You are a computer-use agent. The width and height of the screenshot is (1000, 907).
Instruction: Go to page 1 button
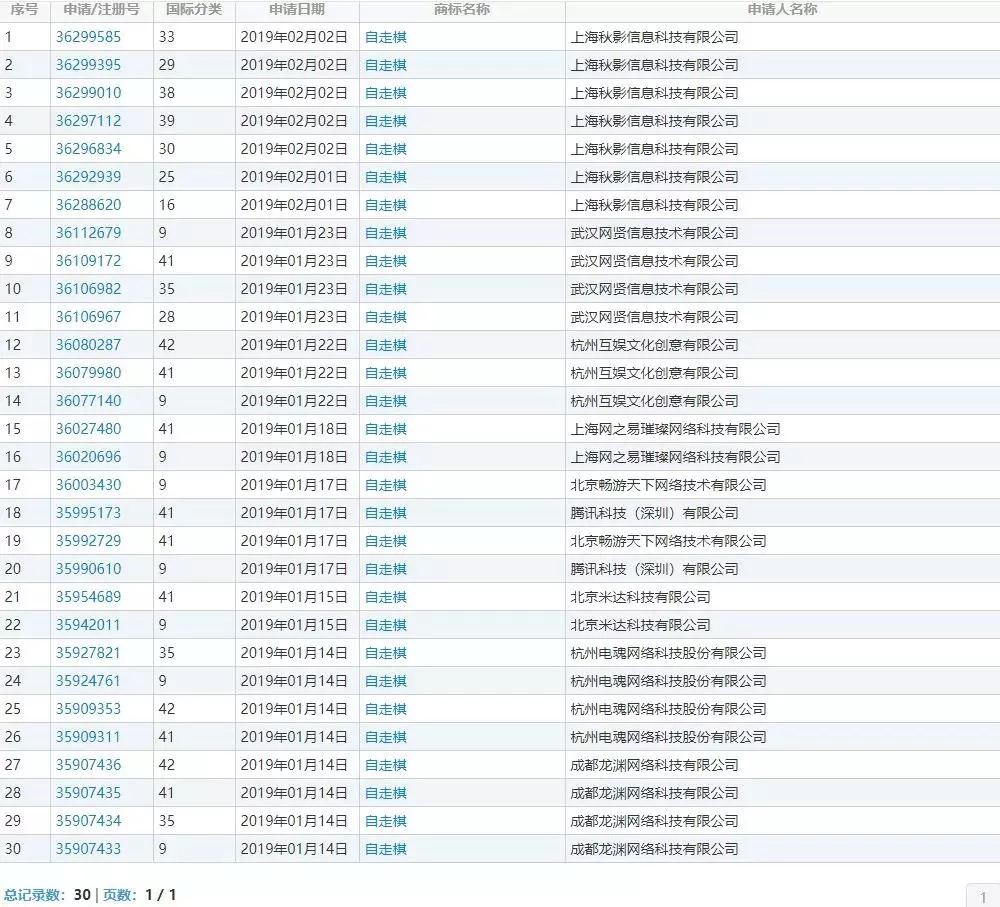982,896
